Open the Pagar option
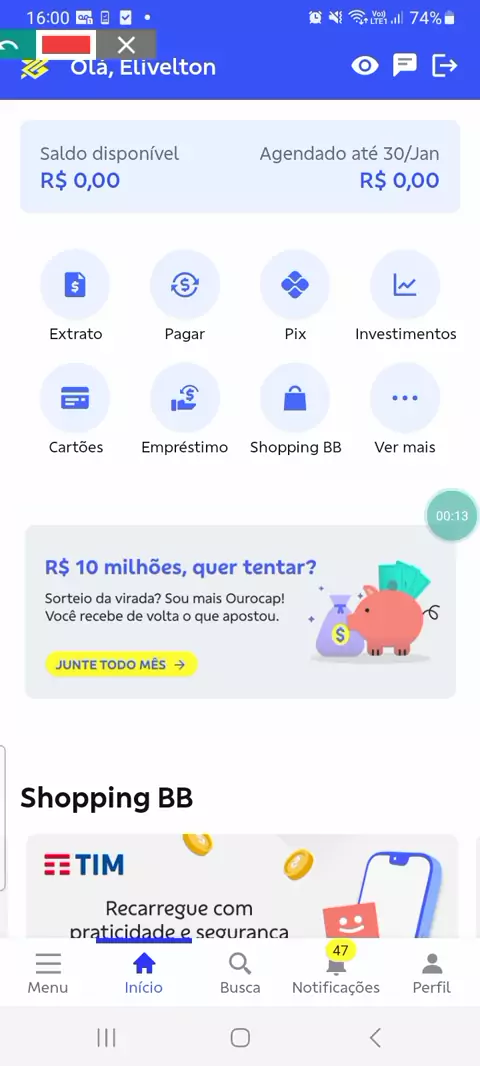This screenshot has height=1066, width=480. [185, 296]
